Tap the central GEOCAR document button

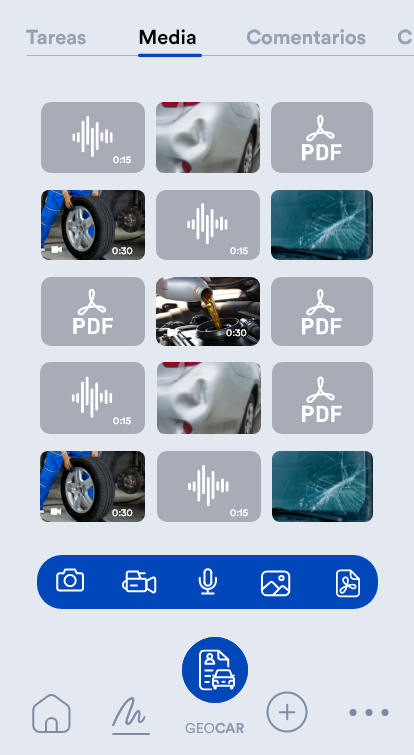[215, 670]
